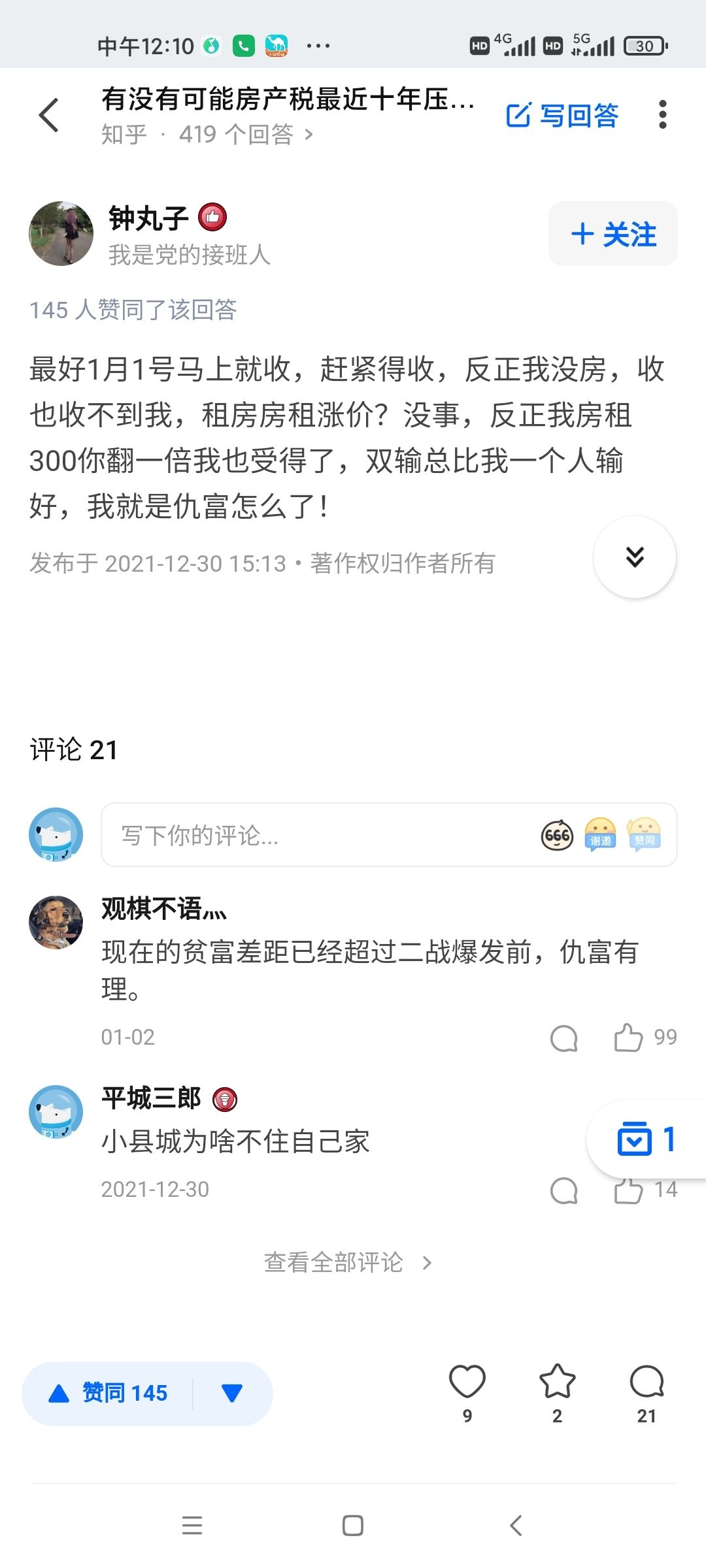Open the three-dot overflow menu
Screen dimensions: 706x1568
click(x=662, y=115)
